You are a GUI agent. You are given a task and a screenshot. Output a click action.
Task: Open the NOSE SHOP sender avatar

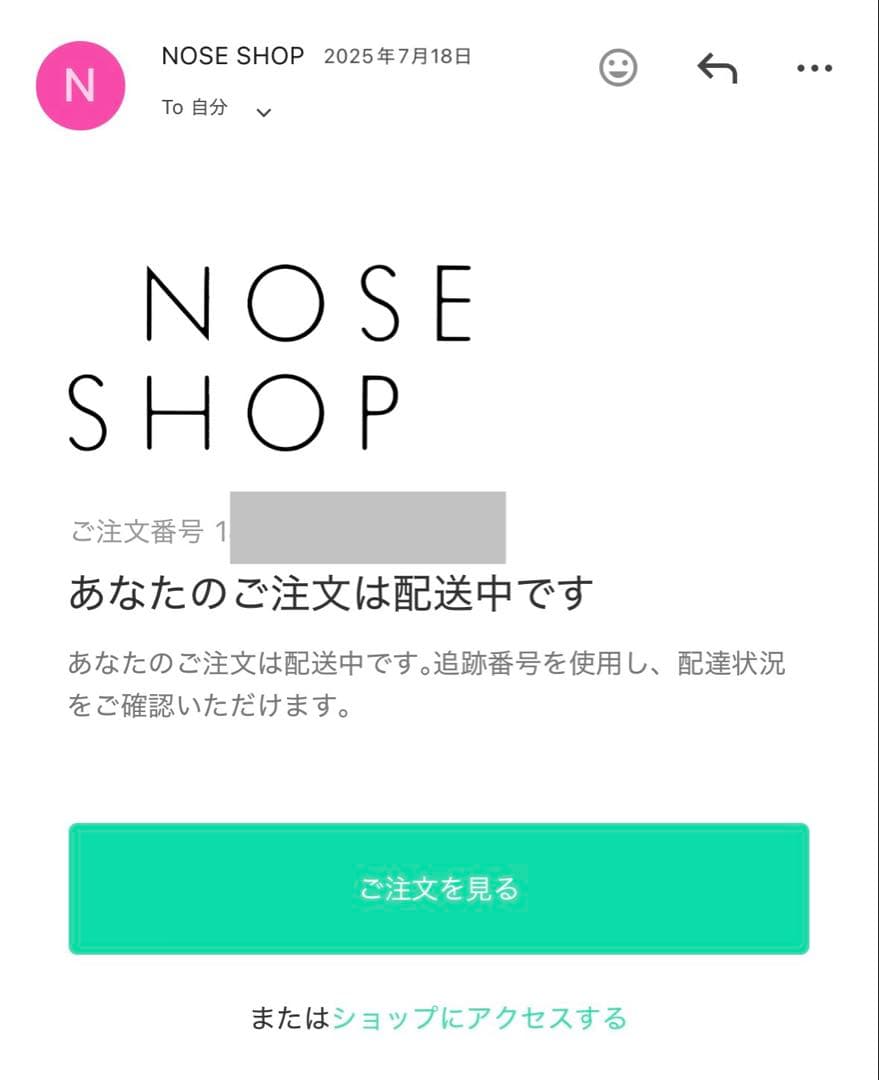[80, 86]
